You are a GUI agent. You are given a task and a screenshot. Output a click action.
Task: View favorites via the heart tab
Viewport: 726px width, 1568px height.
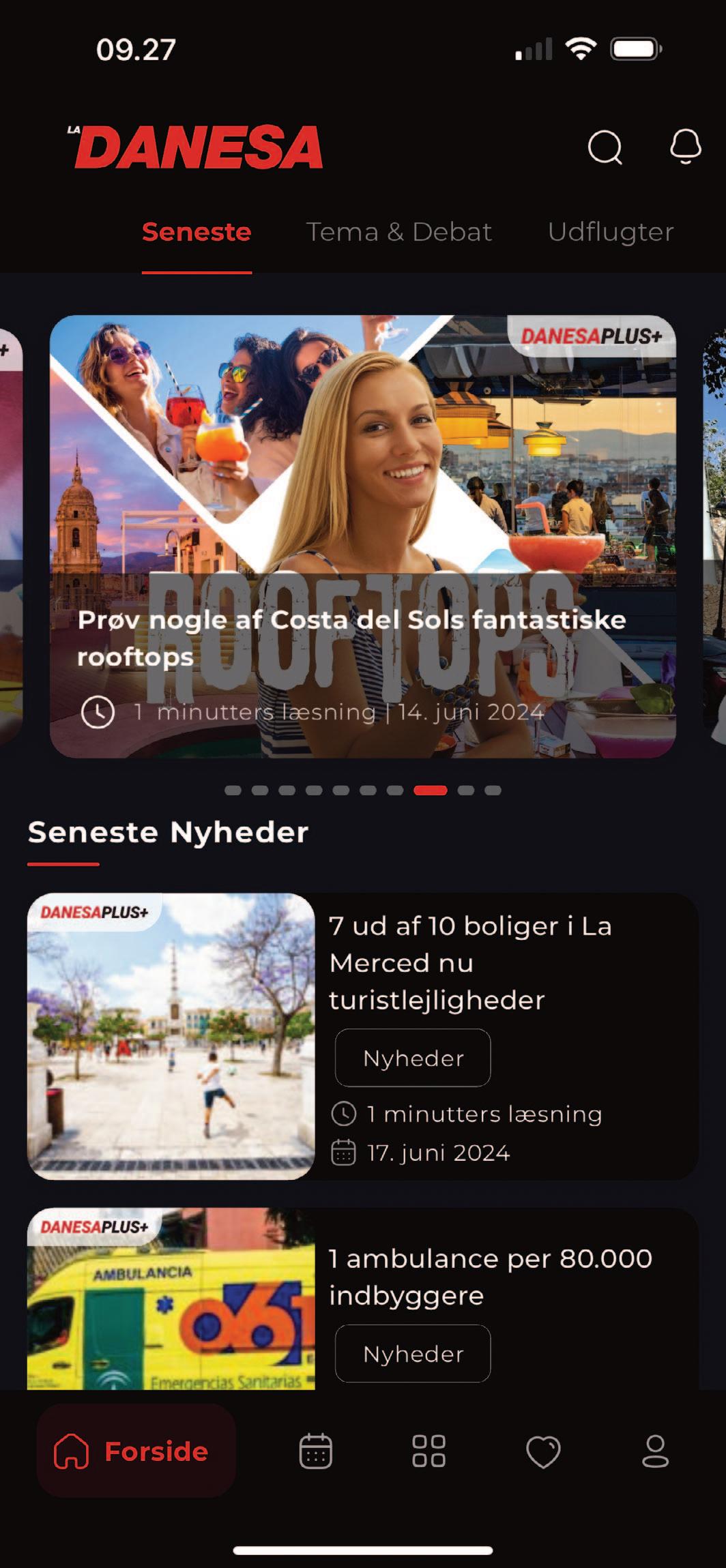(543, 1451)
